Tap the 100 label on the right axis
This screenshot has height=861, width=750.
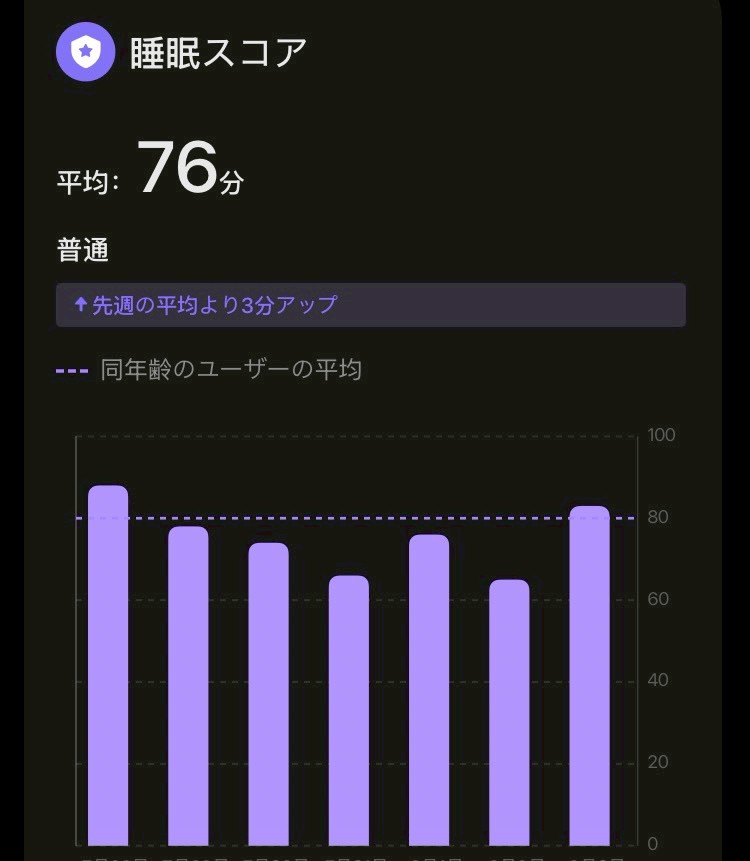tap(662, 434)
